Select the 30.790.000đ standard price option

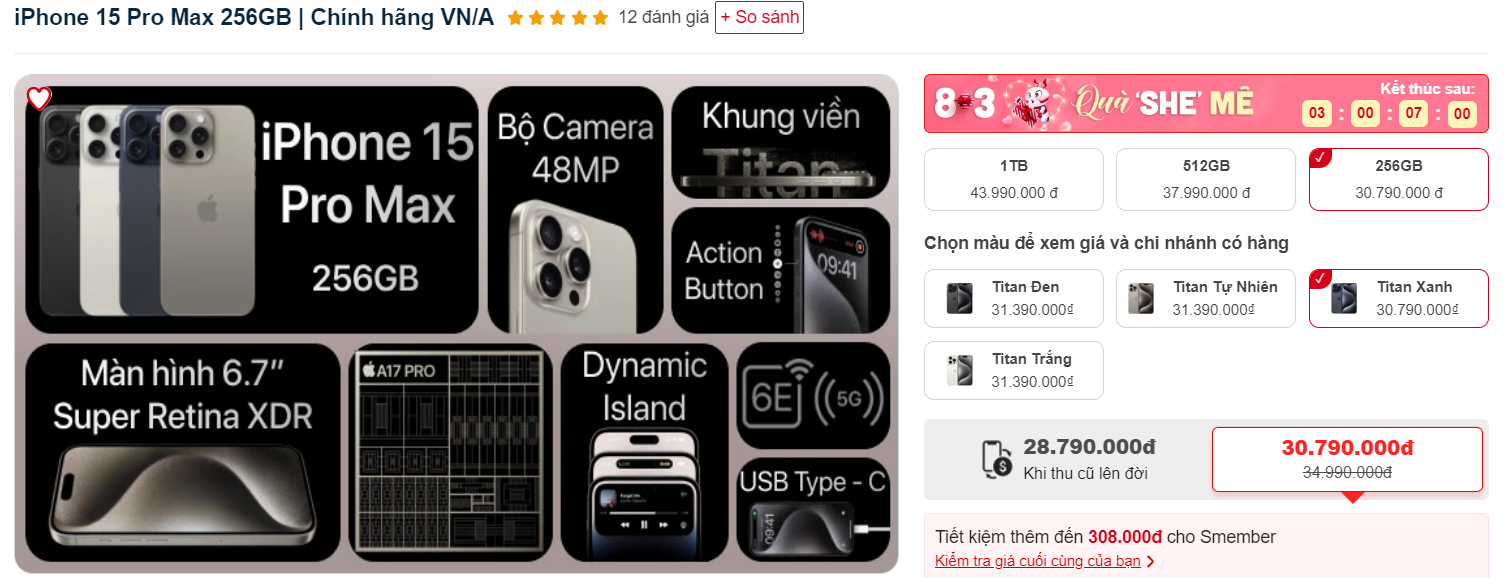coord(1346,459)
